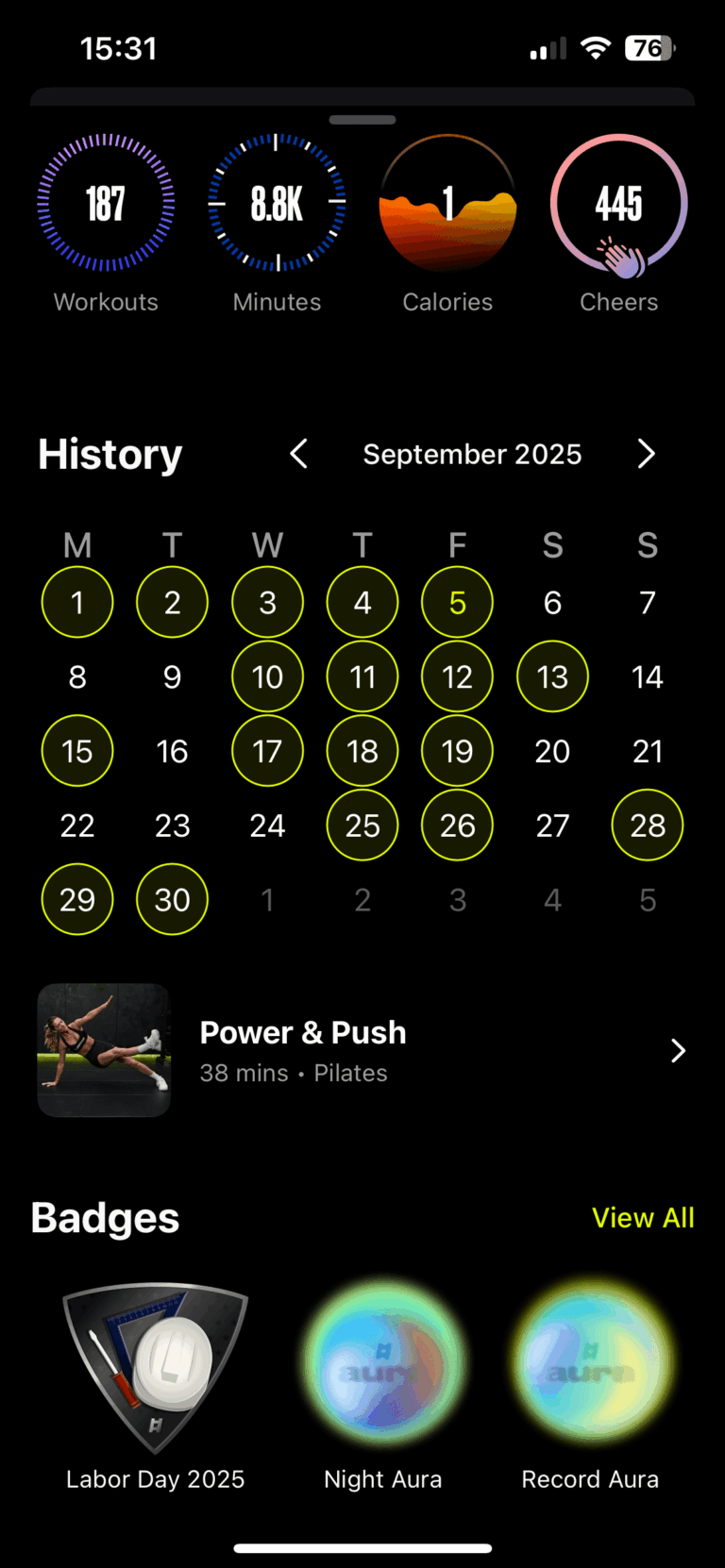Select September 26 in the calendar
This screenshot has width=725, height=1568.
pyautogui.click(x=457, y=826)
